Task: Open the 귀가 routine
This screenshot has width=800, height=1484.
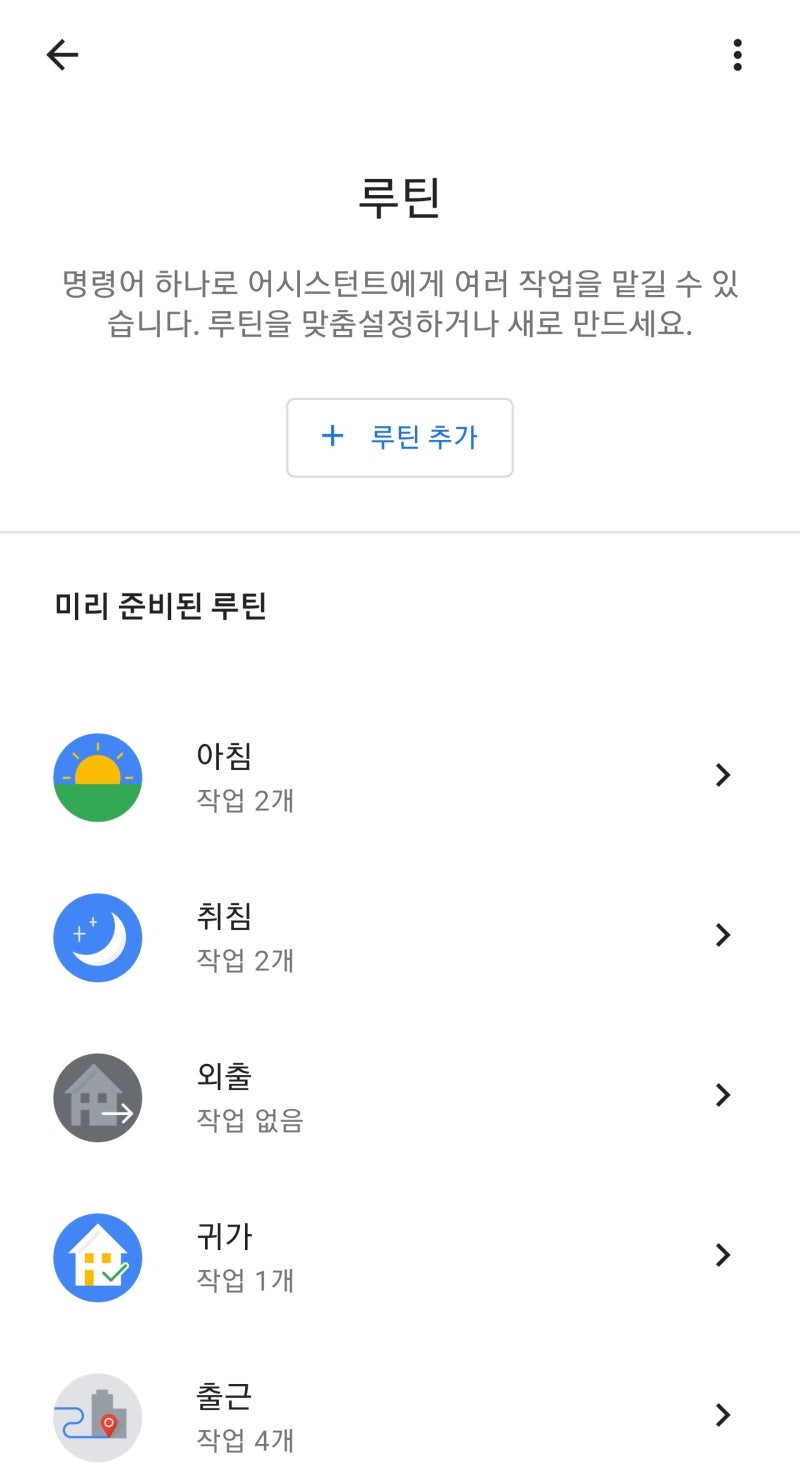Action: tap(400, 1256)
